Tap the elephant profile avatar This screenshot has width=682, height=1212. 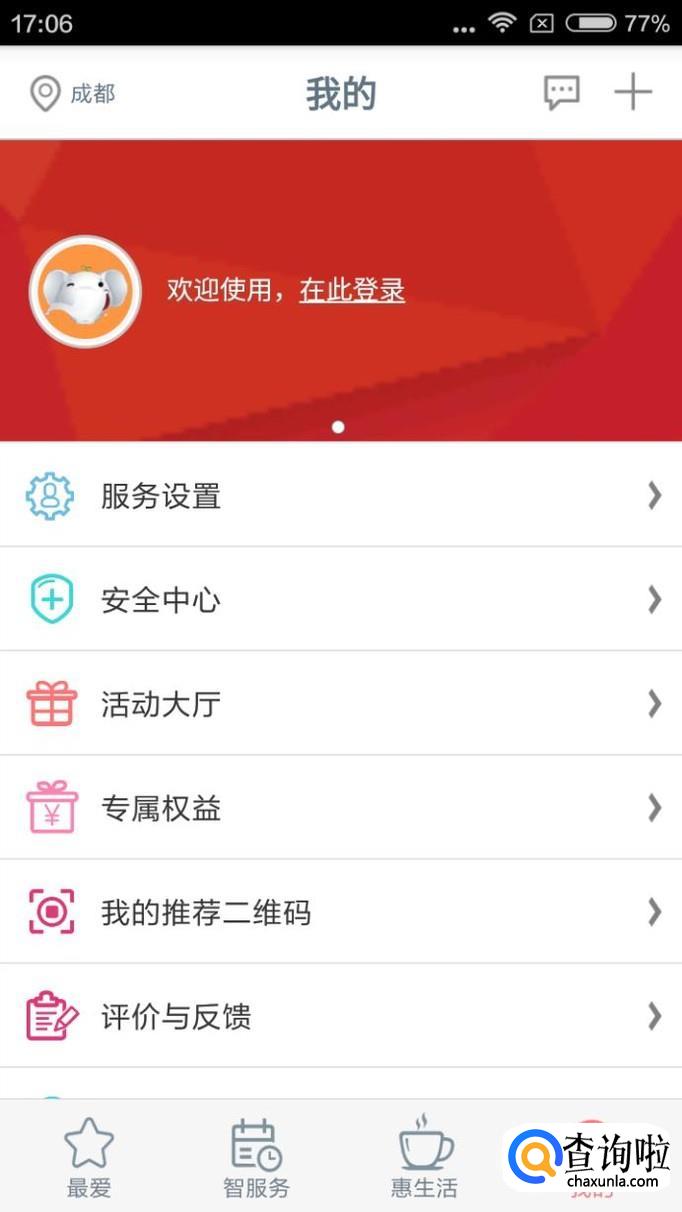[85, 292]
